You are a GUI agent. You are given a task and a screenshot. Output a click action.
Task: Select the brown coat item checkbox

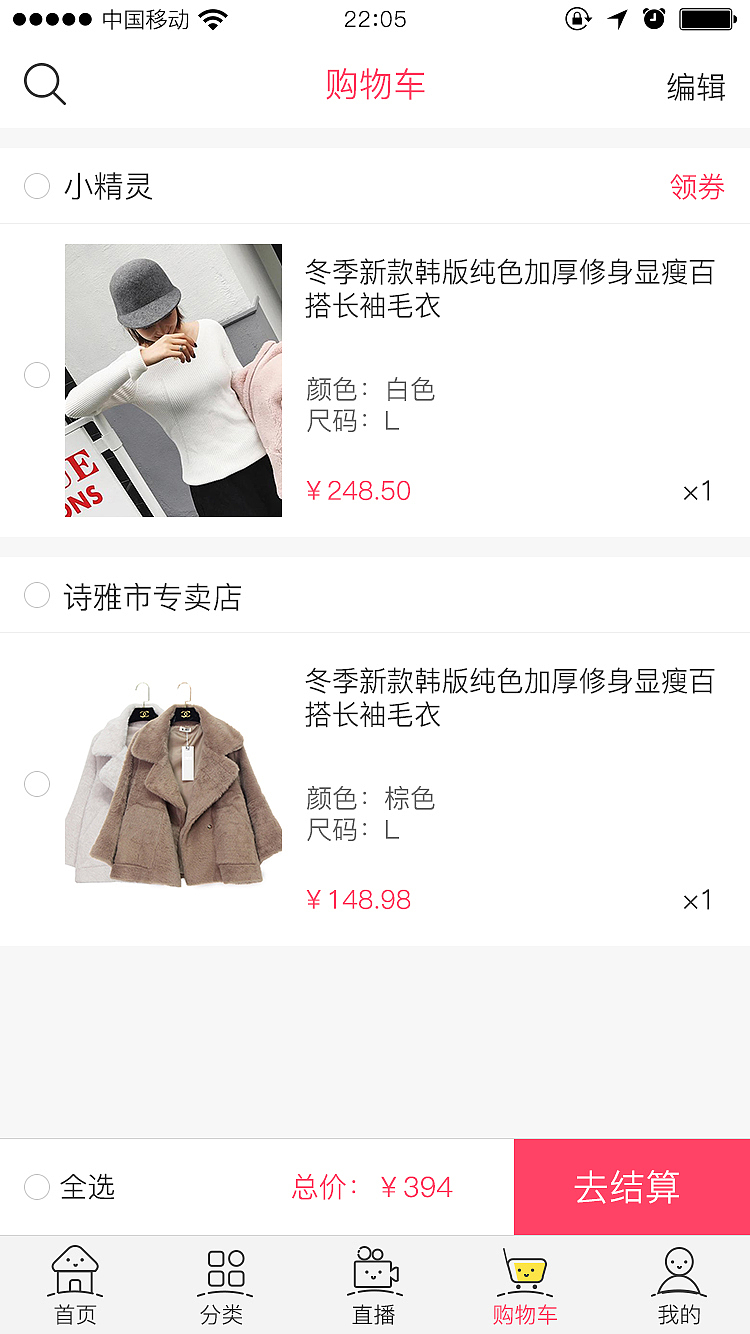37,784
